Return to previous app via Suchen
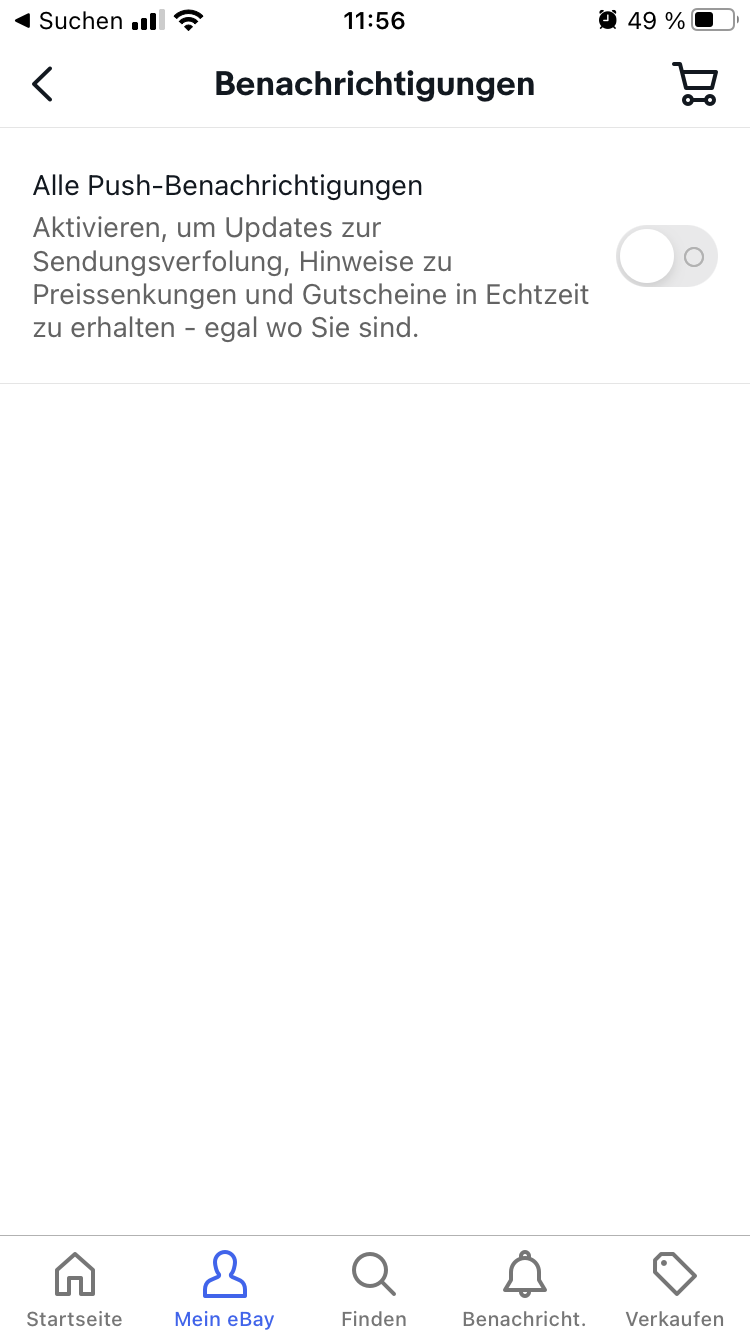Viewport: 750px width, 1334px height. [68, 20]
